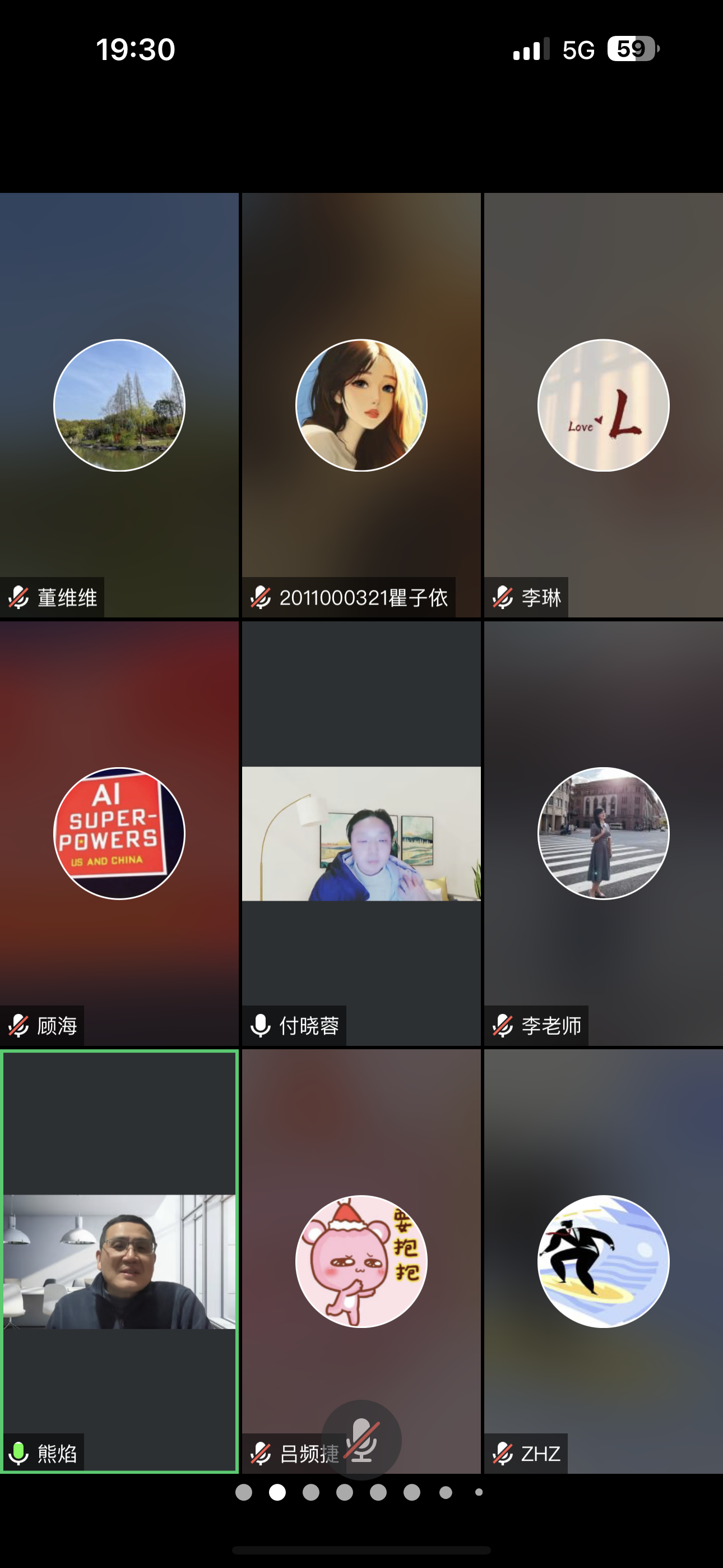Select 顾海's participant tile
Screen dimensions: 723x1568
(x=119, y=833)
